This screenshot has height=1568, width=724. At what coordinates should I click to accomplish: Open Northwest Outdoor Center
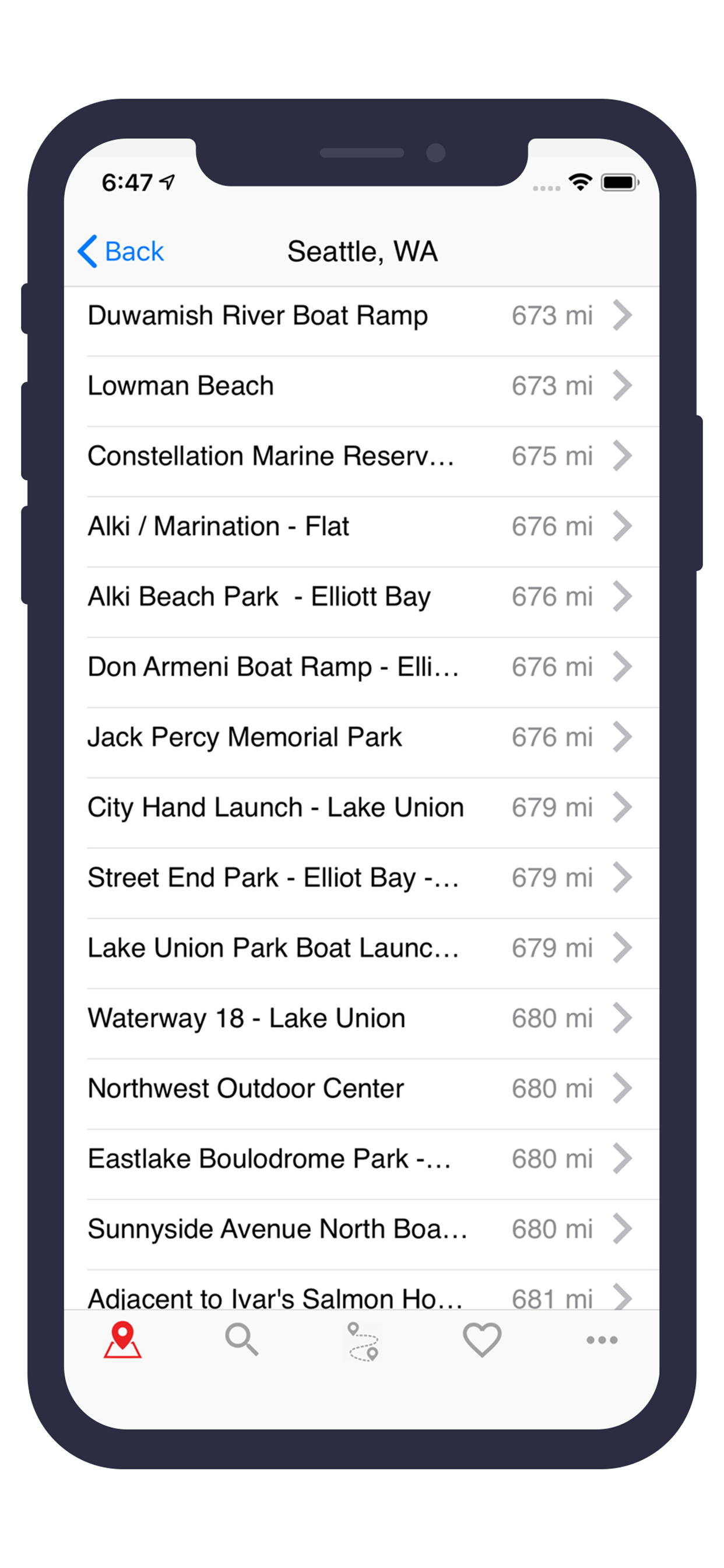click(x=361, y=1088)
